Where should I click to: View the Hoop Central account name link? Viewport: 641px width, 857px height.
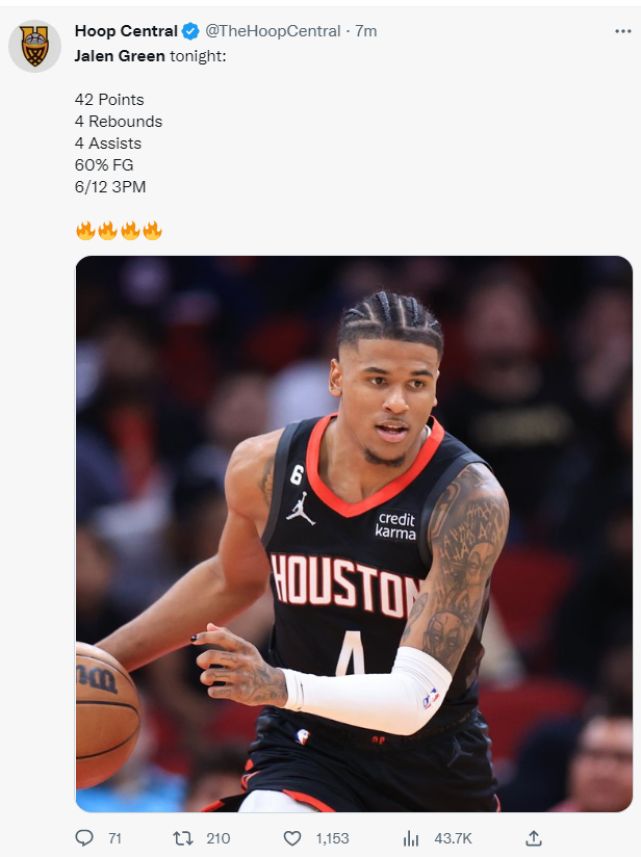[x=126, y=31]
